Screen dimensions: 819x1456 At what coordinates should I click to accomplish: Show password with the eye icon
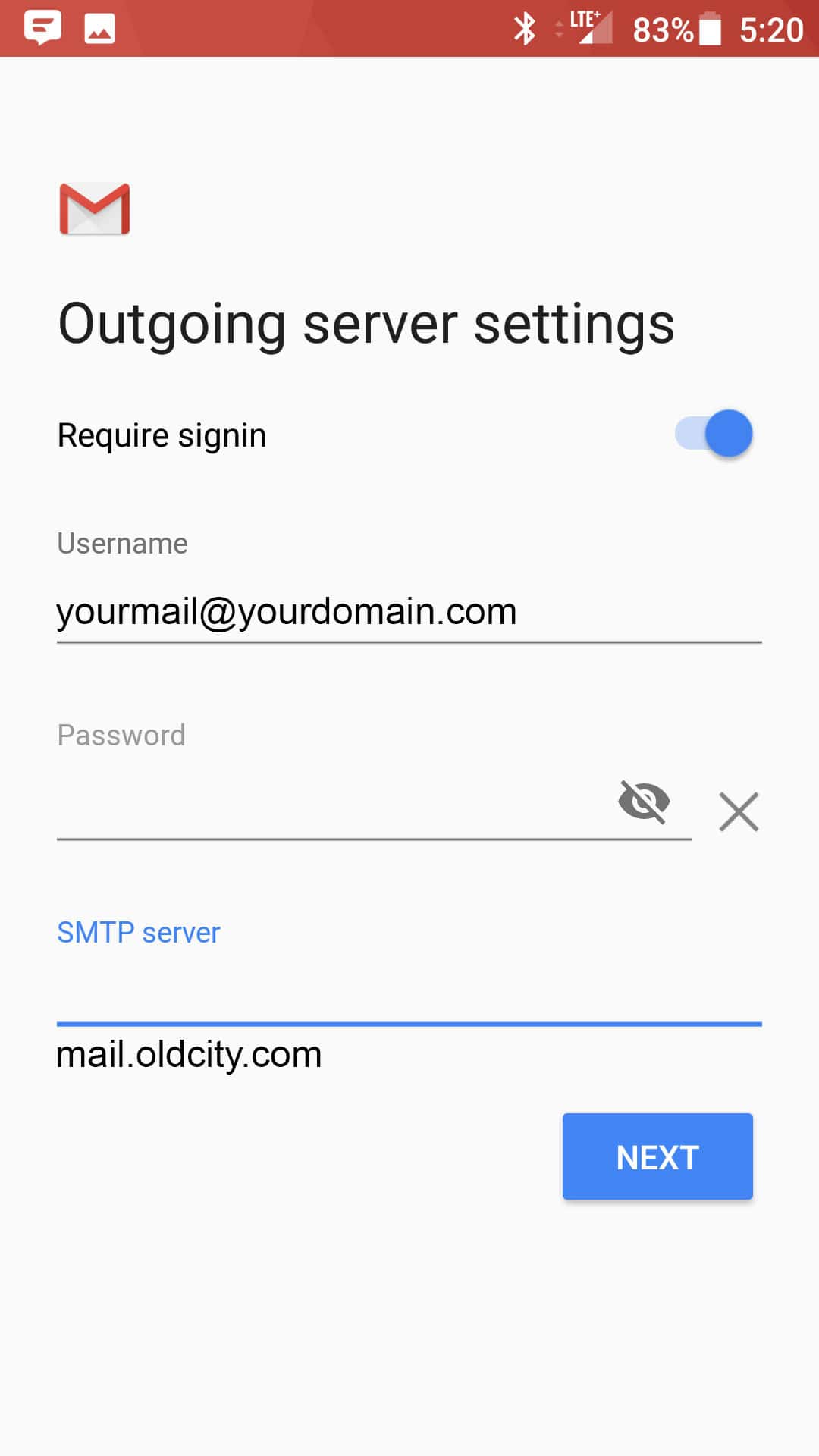tap(644, 802)
